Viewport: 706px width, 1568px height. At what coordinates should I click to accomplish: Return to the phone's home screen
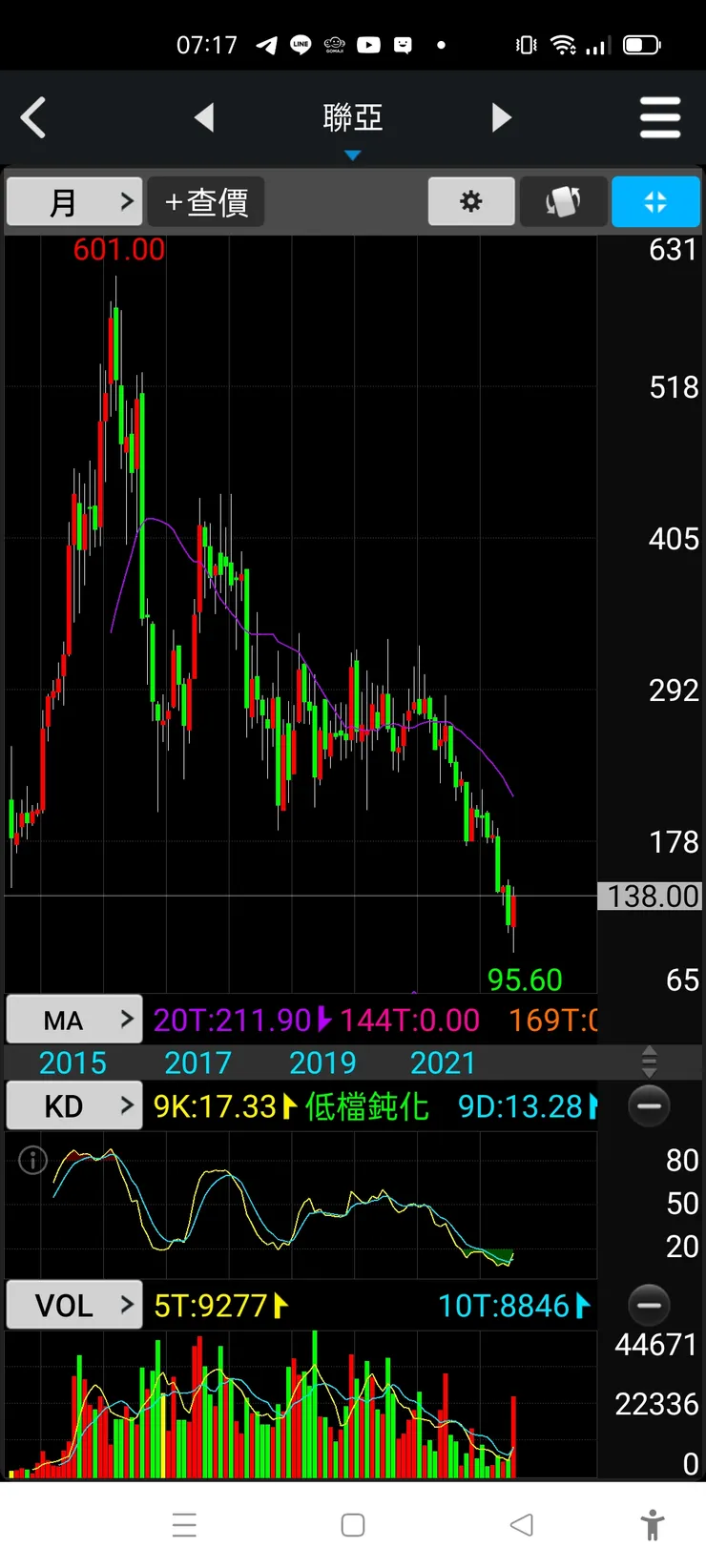pos(353,1525)
